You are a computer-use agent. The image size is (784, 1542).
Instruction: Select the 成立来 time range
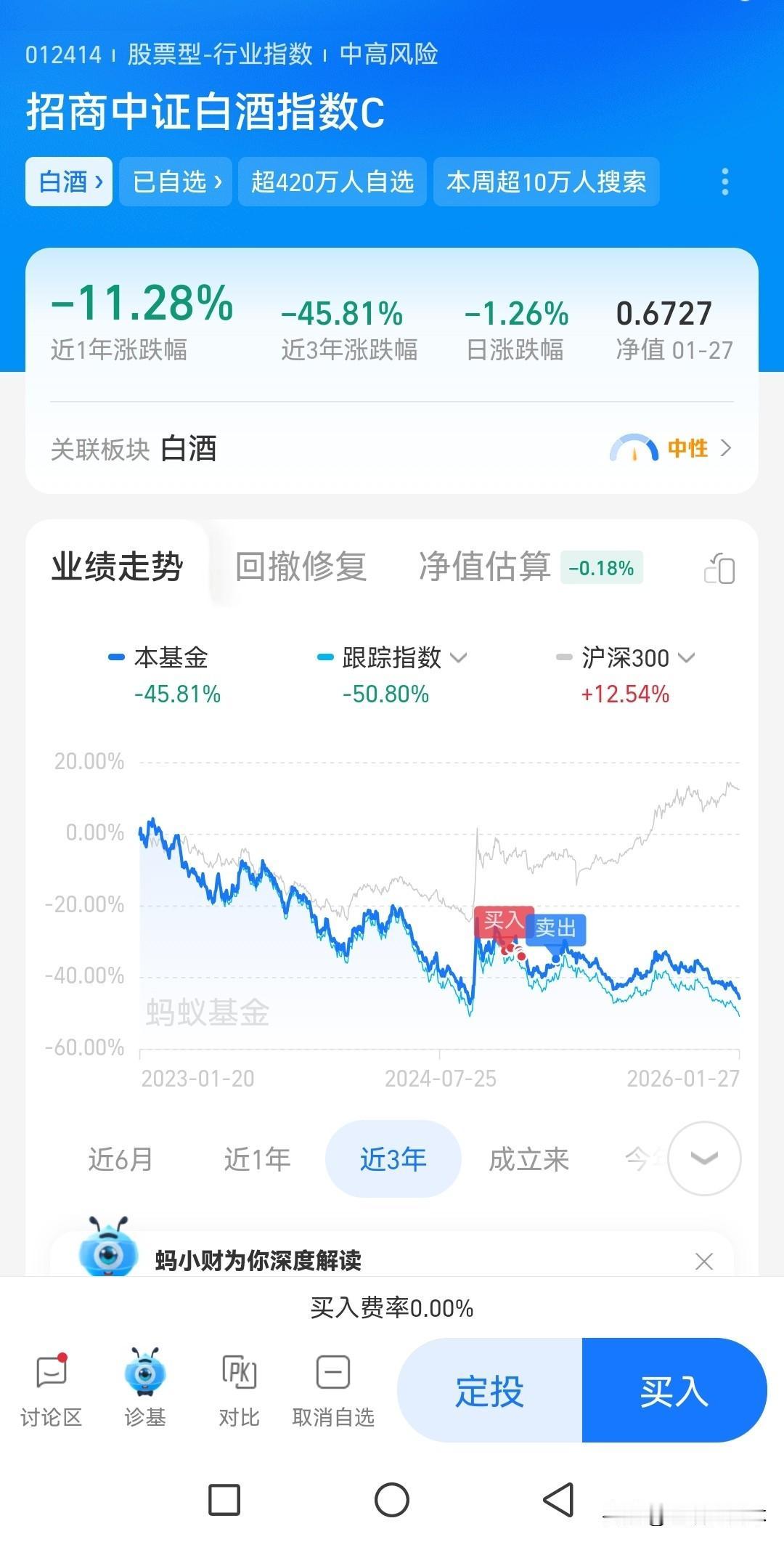click(528, 1159)
